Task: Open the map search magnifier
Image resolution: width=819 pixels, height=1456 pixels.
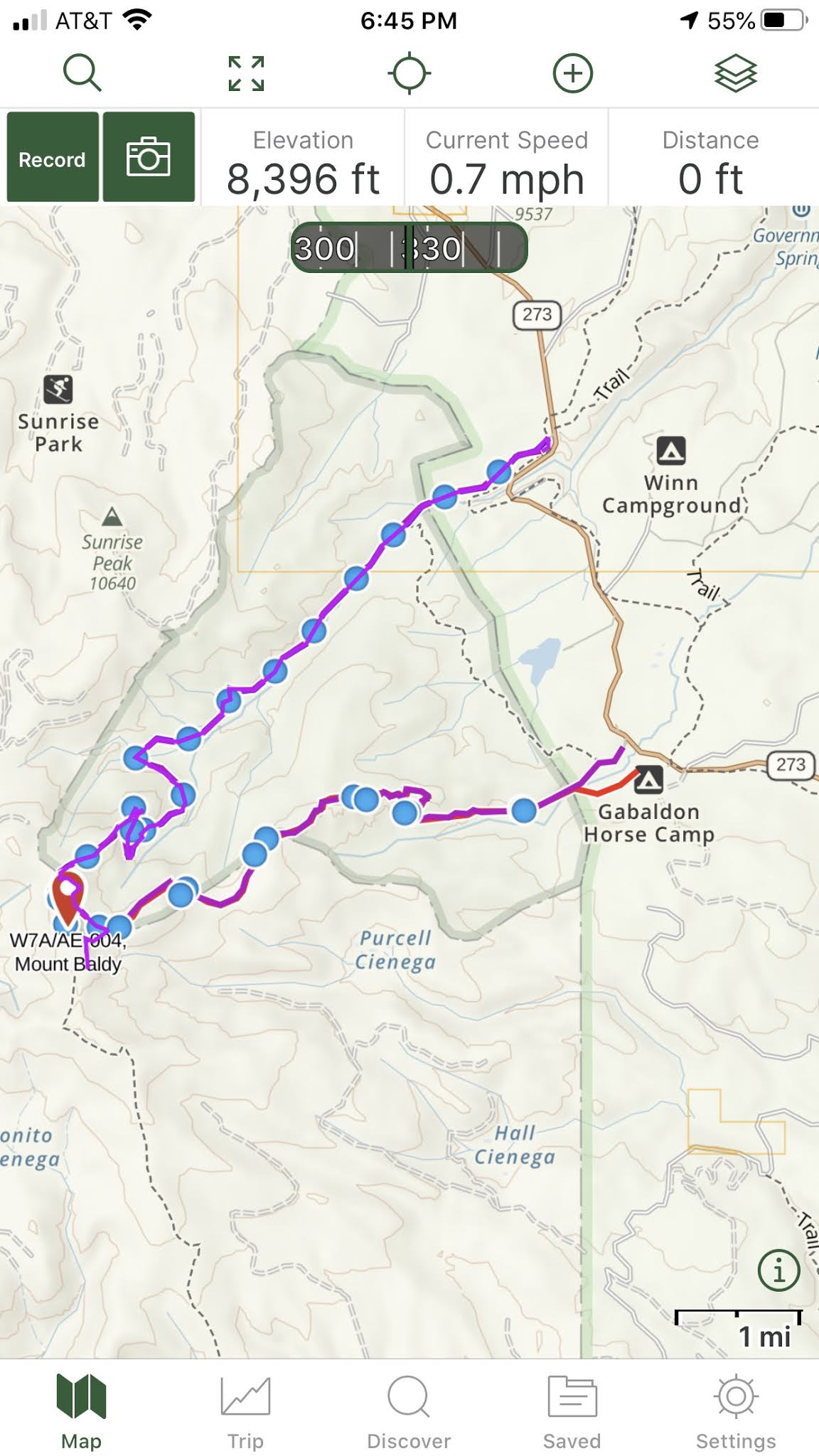Action: (82, 74)
